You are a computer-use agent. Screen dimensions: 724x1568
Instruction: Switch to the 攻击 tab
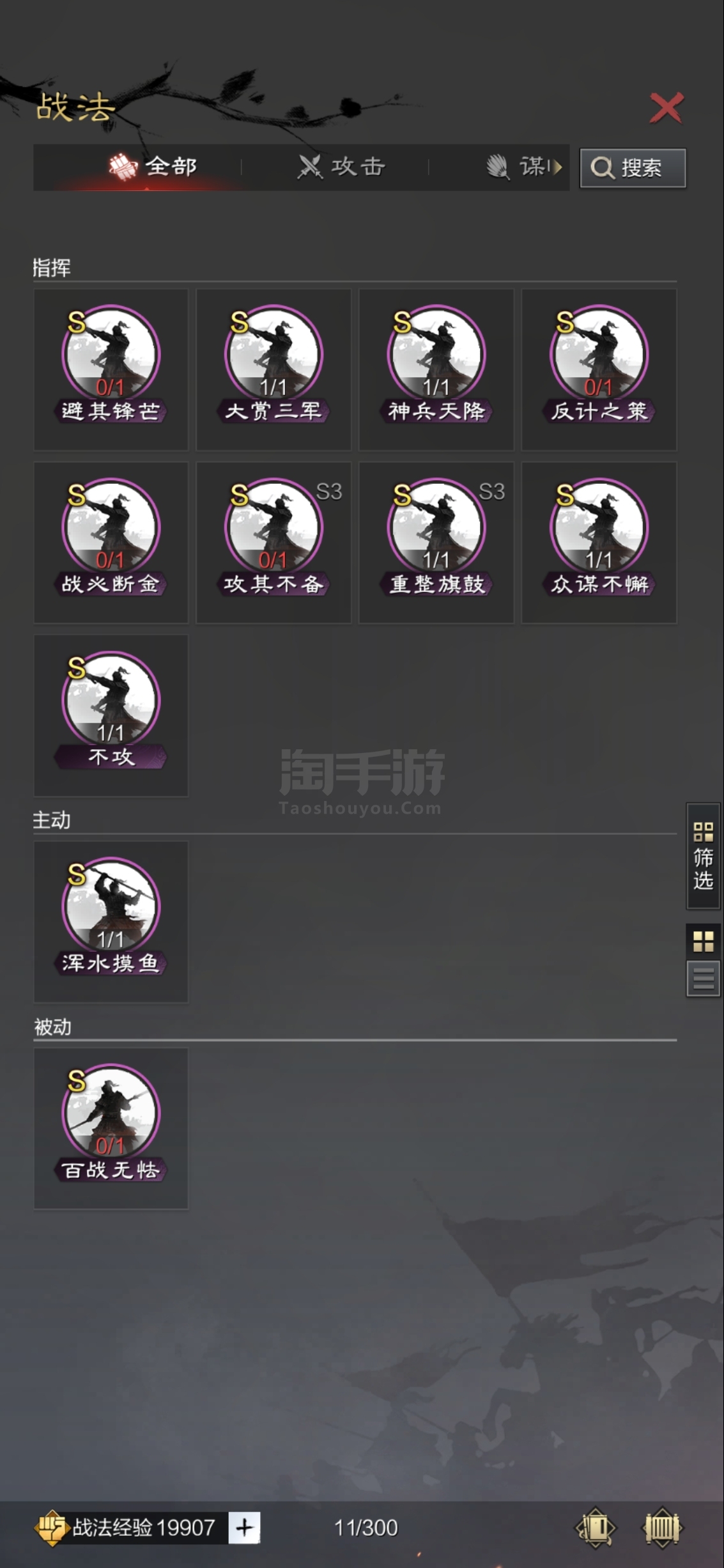click(x=342, y=167)
